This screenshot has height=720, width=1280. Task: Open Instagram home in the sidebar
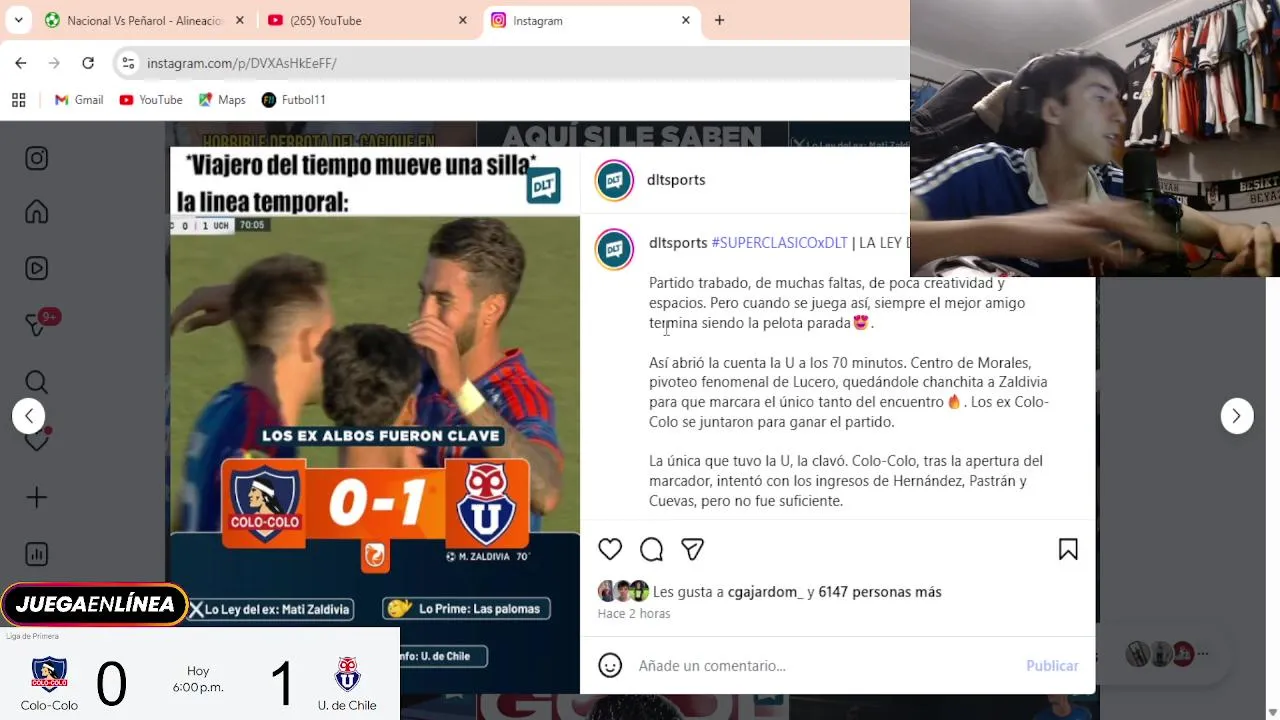coord(37,212)
